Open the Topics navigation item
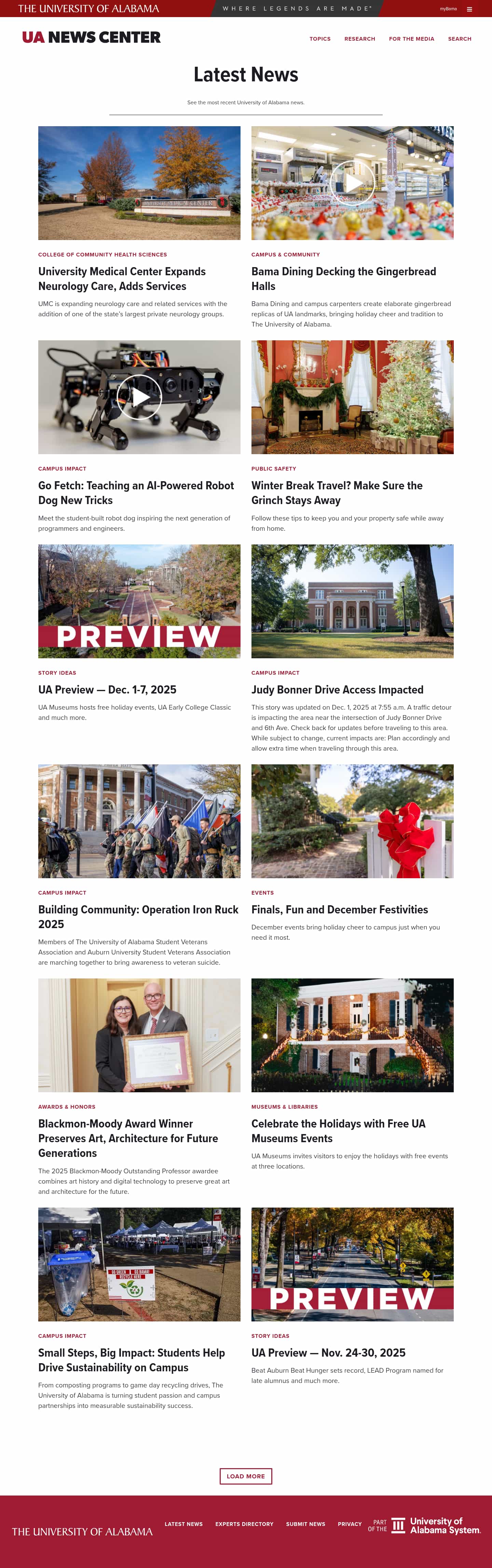The width and height of the screenshot is (492, 1568). coord(320,39)
